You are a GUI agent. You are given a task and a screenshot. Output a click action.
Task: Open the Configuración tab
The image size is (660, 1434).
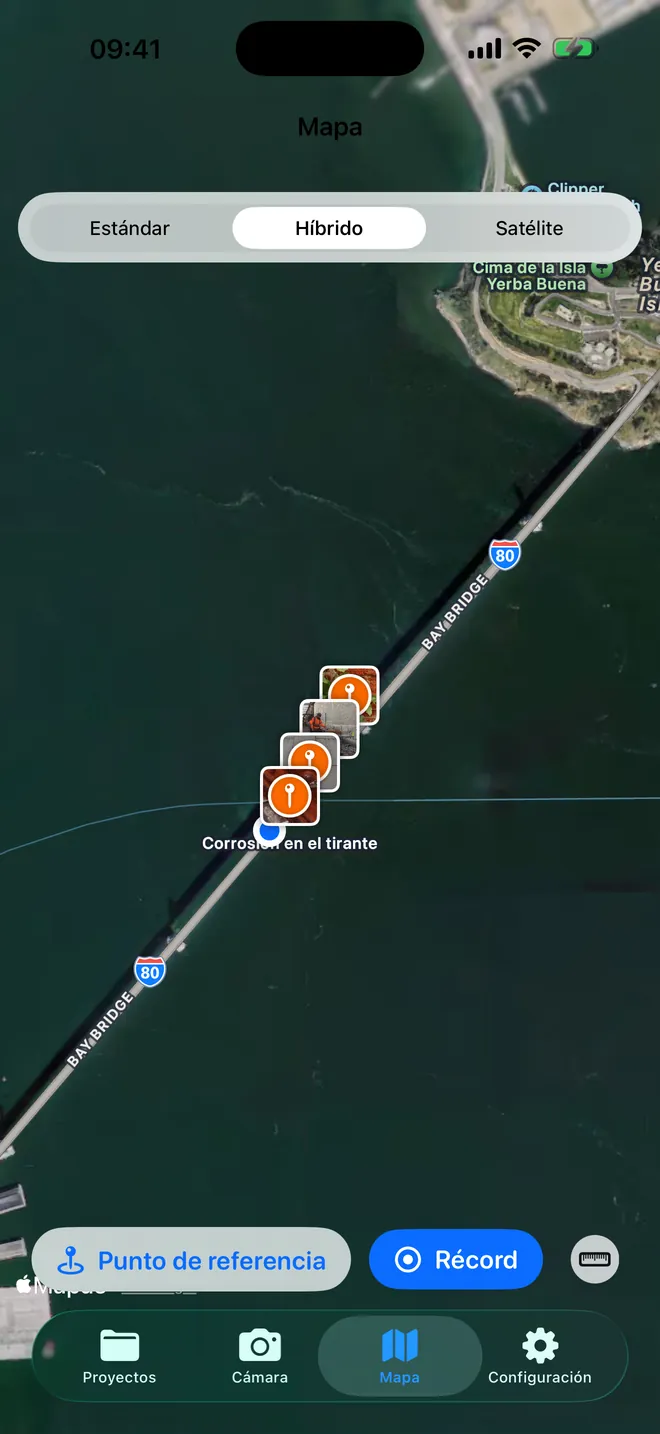(x=540, y=1356)
